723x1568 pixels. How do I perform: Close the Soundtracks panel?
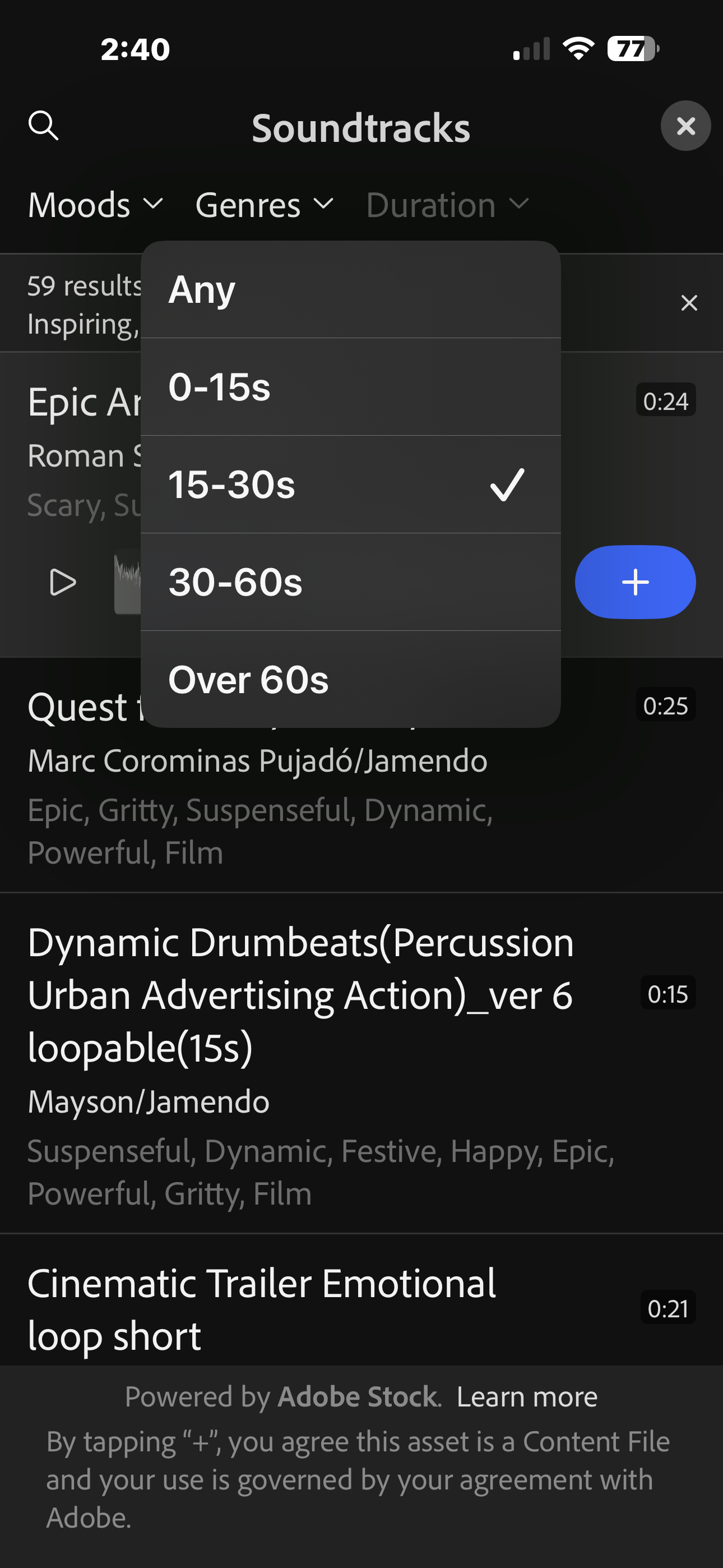click(x=685, y=126)
